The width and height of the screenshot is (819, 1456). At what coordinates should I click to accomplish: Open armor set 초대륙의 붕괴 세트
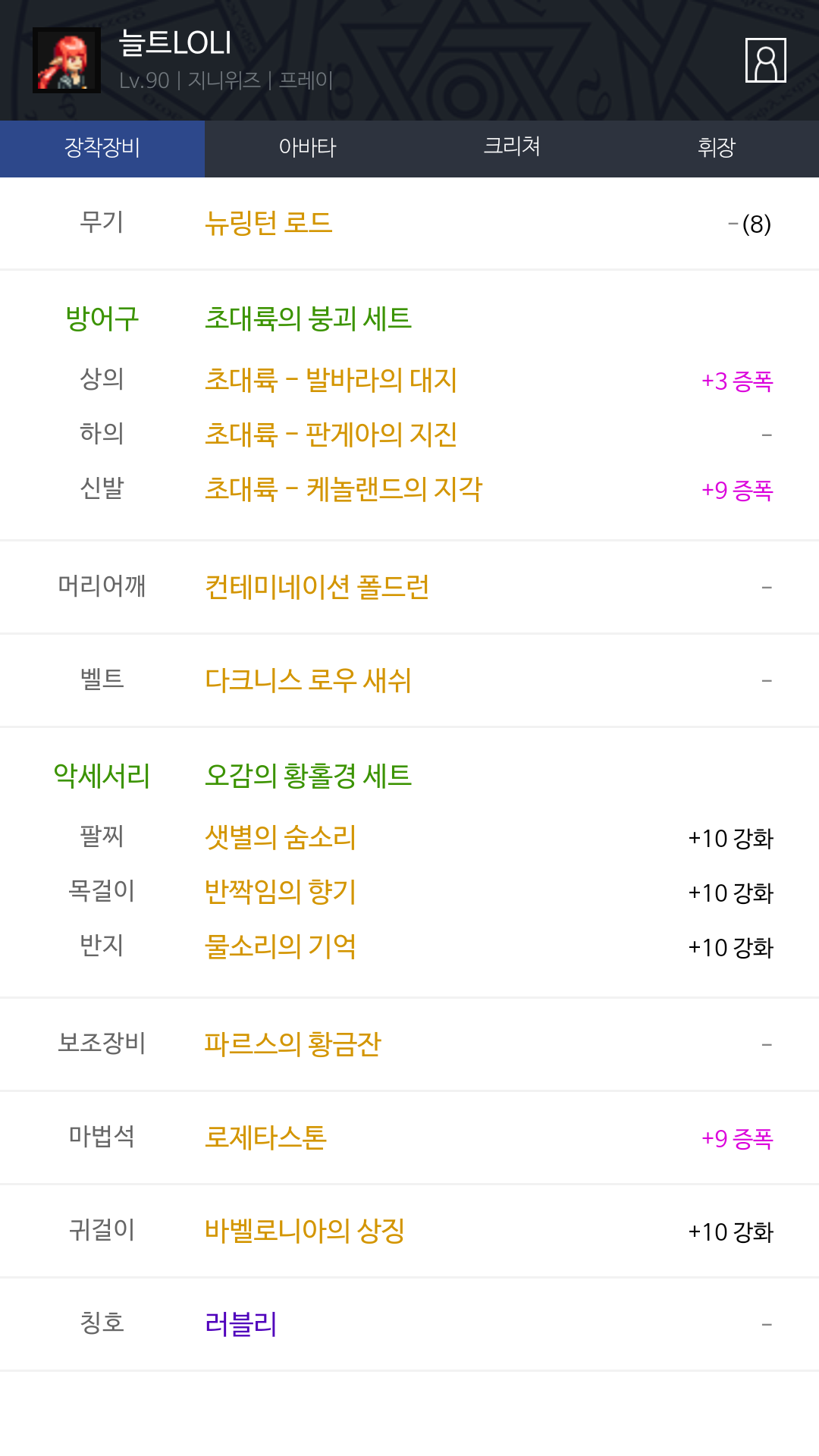pyautogui.click(x=308, y=318)
